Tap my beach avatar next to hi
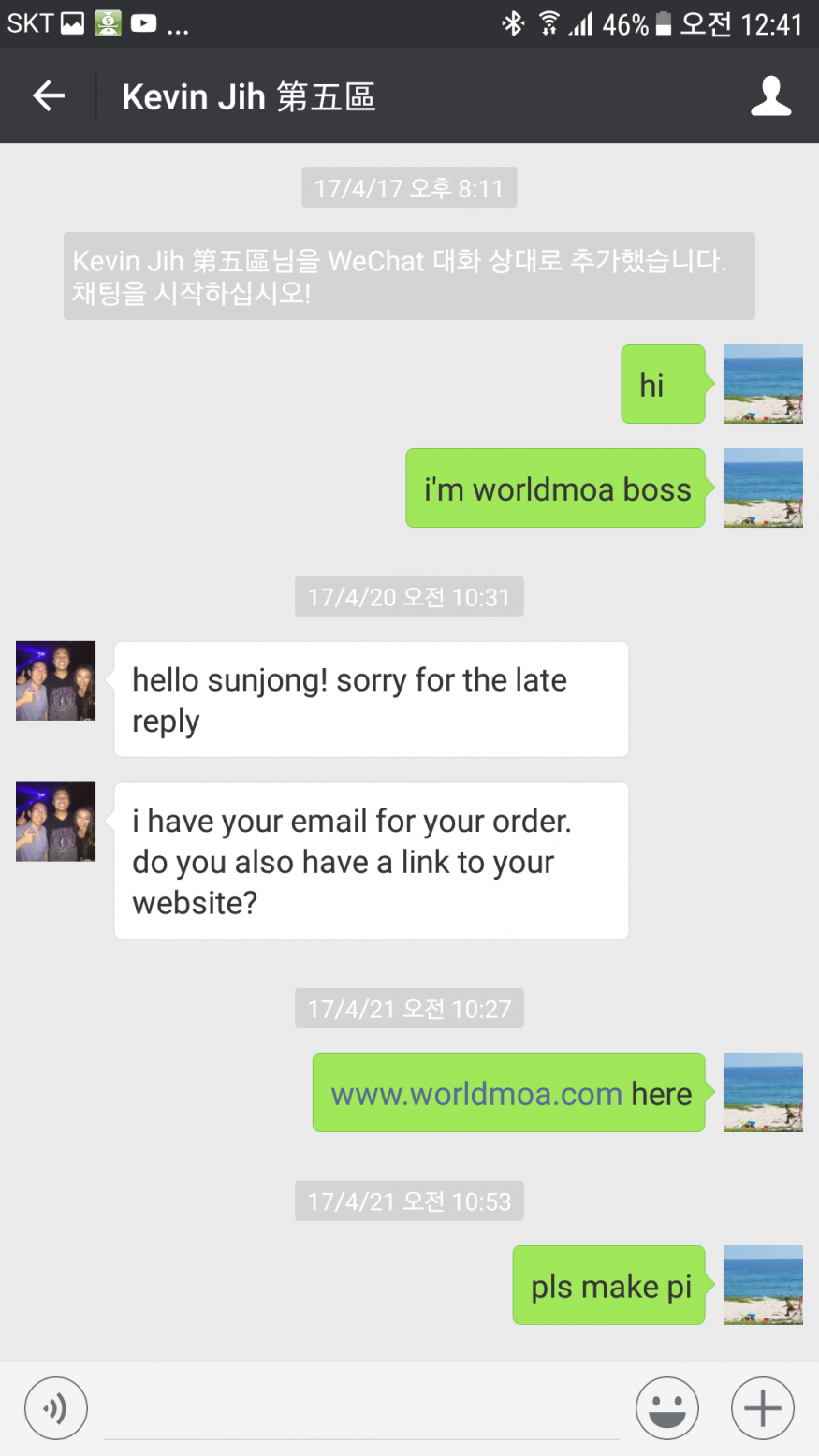The height and width of the screenshot is (1456, 819). tap(762, 384)
